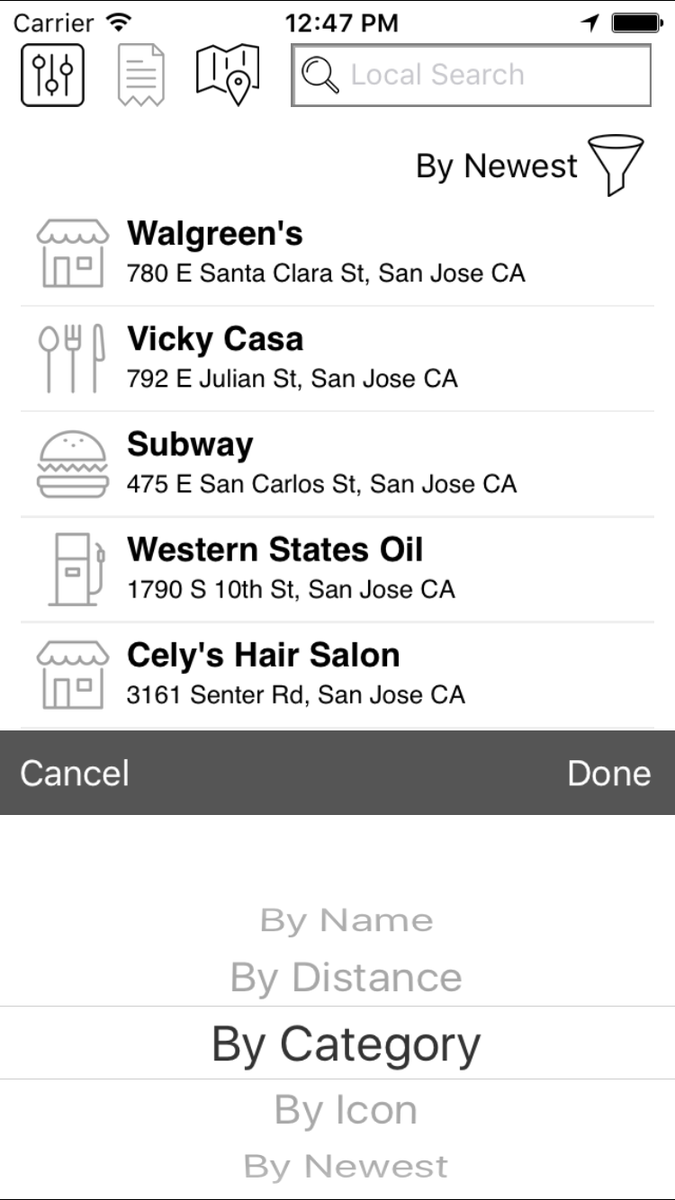This screenshot has width=675, height=1200.
Task: Choose By Icon in the picker
Action: point(346,1110)
